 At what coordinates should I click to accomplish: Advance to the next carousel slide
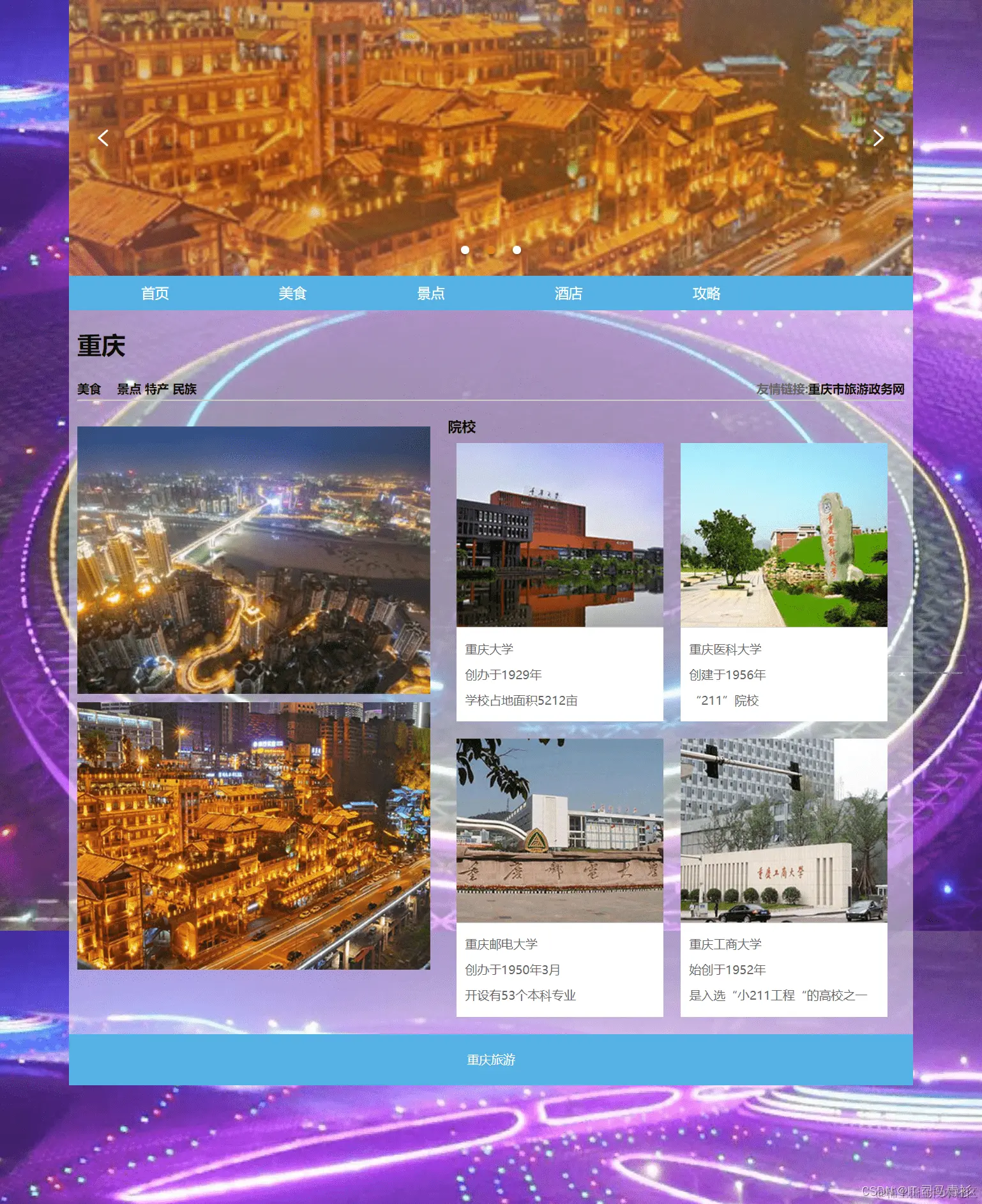(x=878, y=138)
